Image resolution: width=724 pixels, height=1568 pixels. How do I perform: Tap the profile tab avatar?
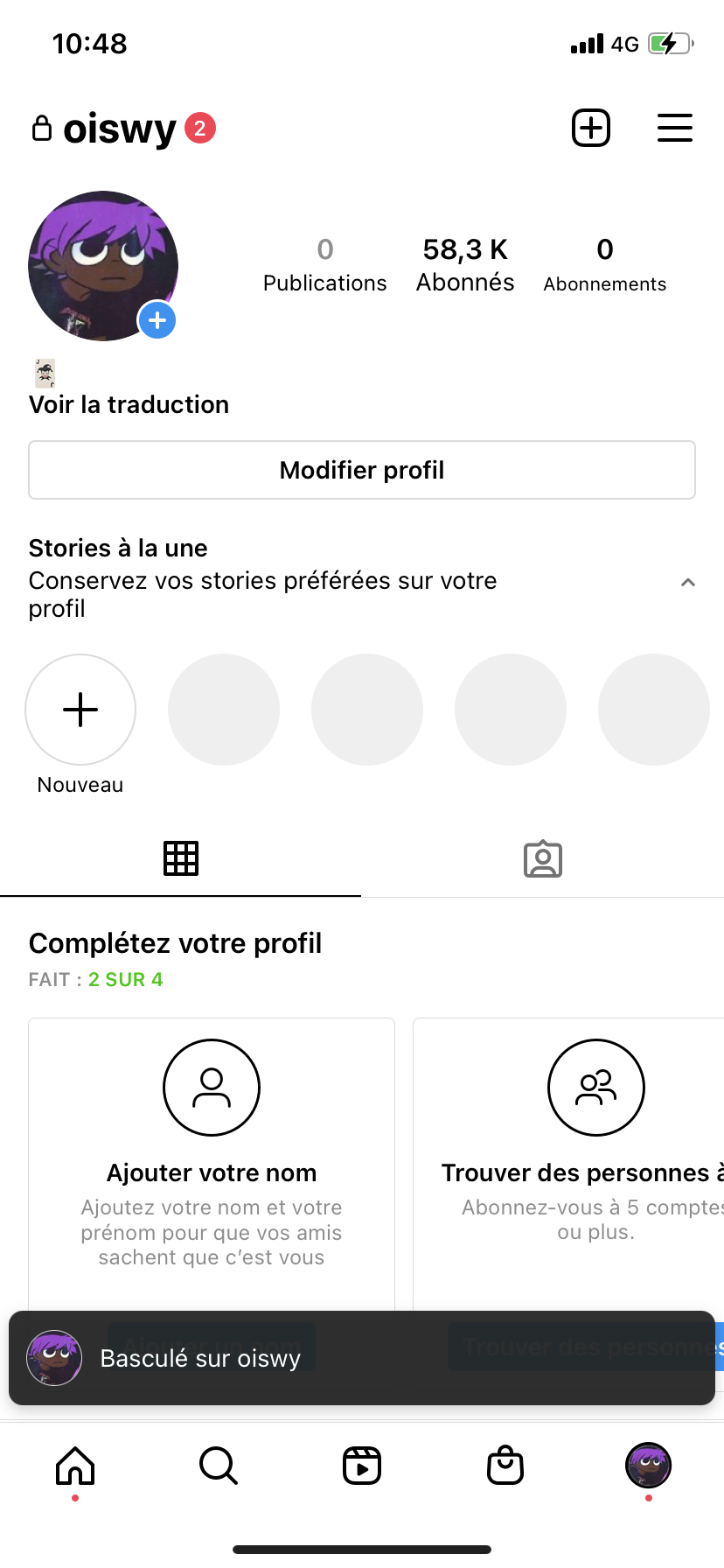click(x=648, y=1466)
